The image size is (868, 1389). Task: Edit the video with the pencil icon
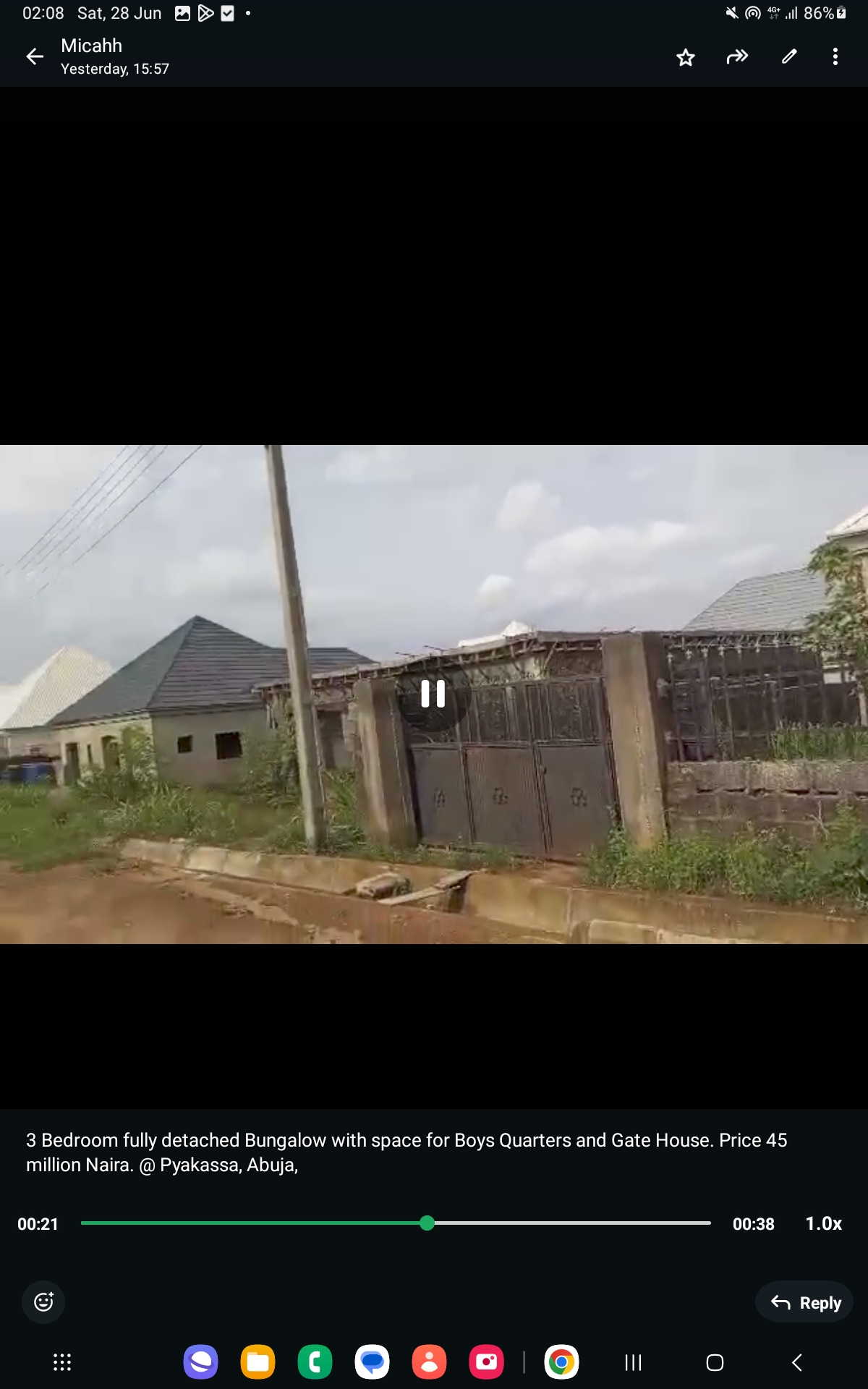789,56
